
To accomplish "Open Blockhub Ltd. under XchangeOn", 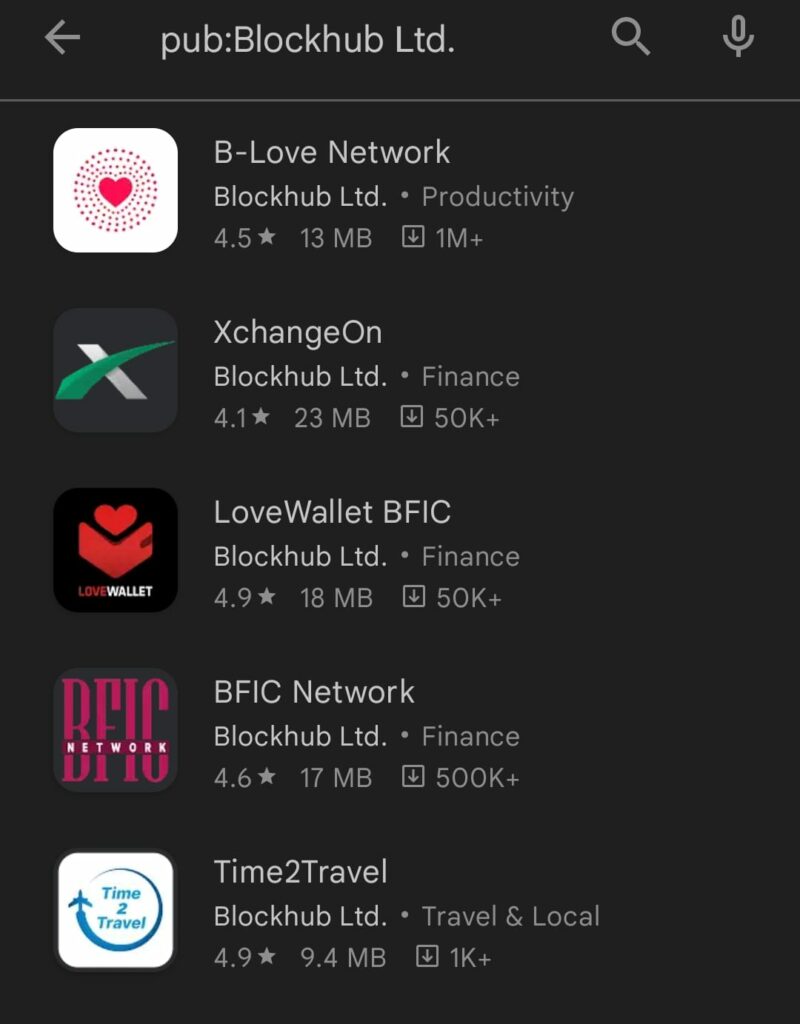I will click(x=301, y=377).
